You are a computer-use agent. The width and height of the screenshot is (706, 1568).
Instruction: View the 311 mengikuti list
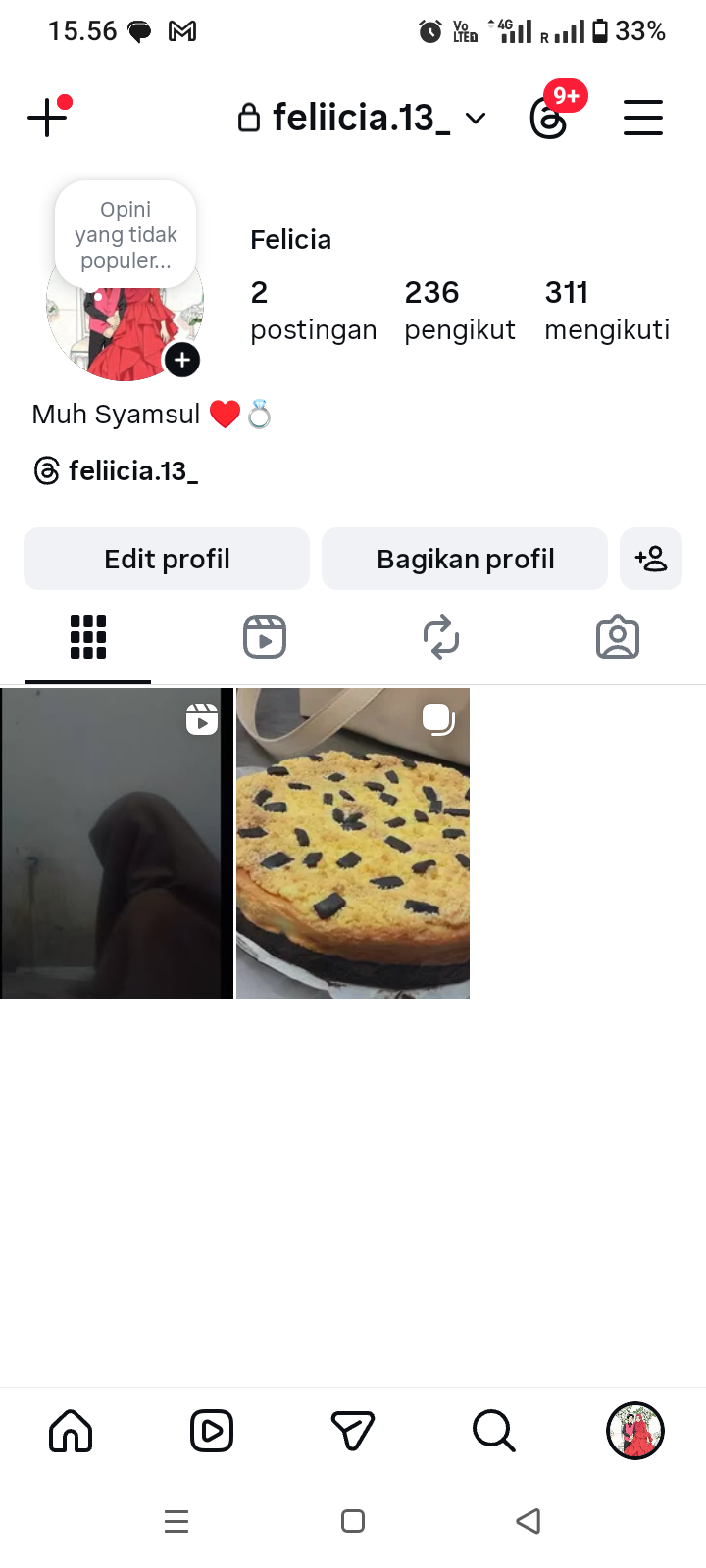607,310
